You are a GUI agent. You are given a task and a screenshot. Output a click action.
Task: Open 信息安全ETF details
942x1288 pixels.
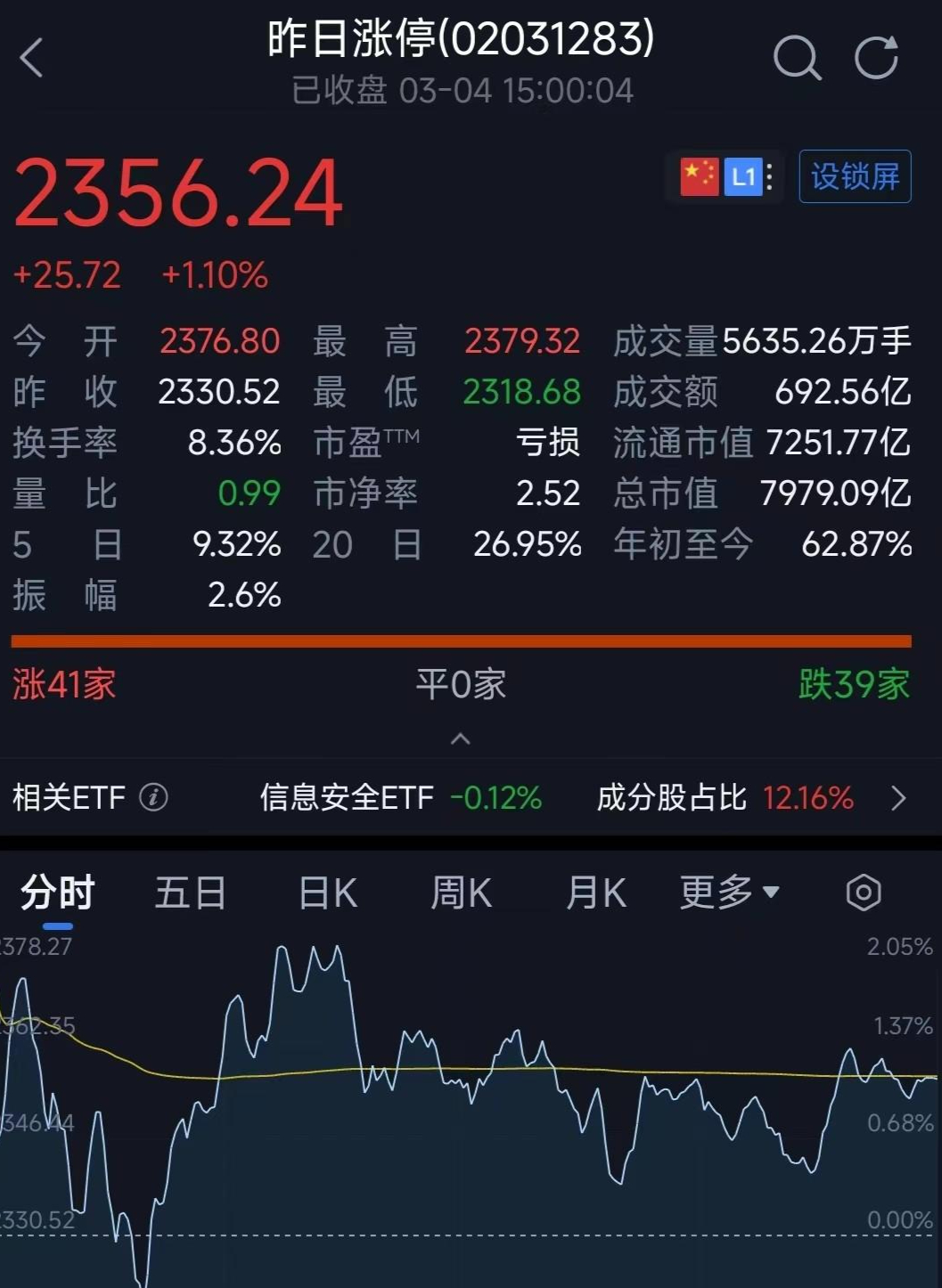click(x=348, y=799)
